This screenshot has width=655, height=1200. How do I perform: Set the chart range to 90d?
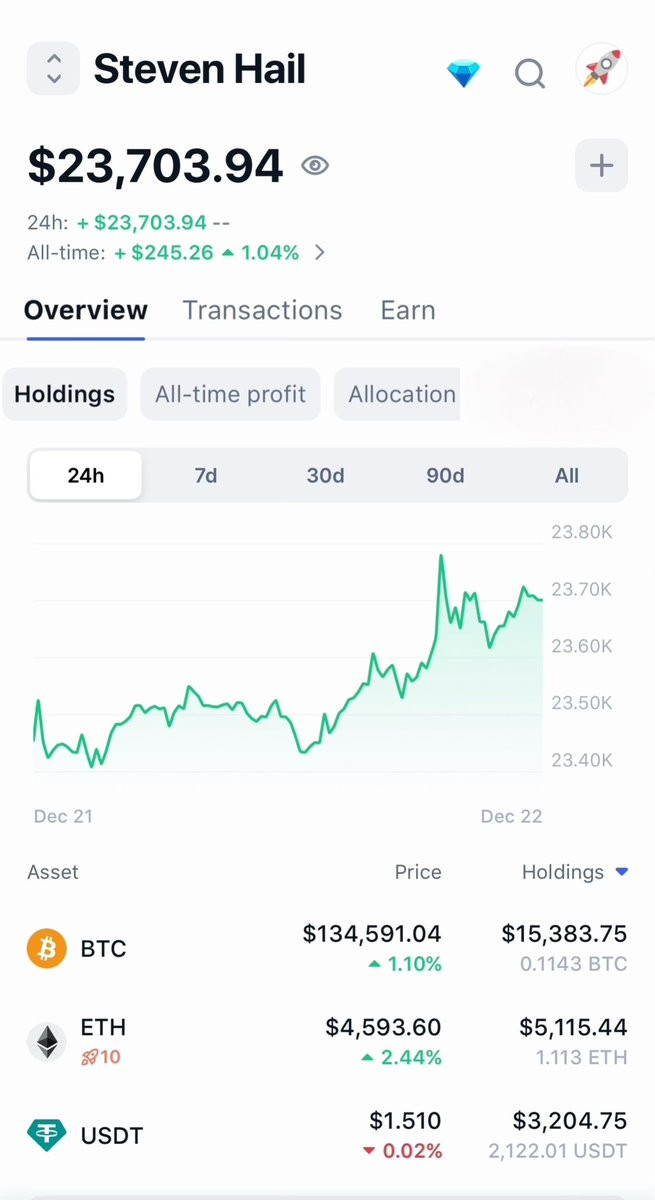pyautogui.click(x=445, y=476)
